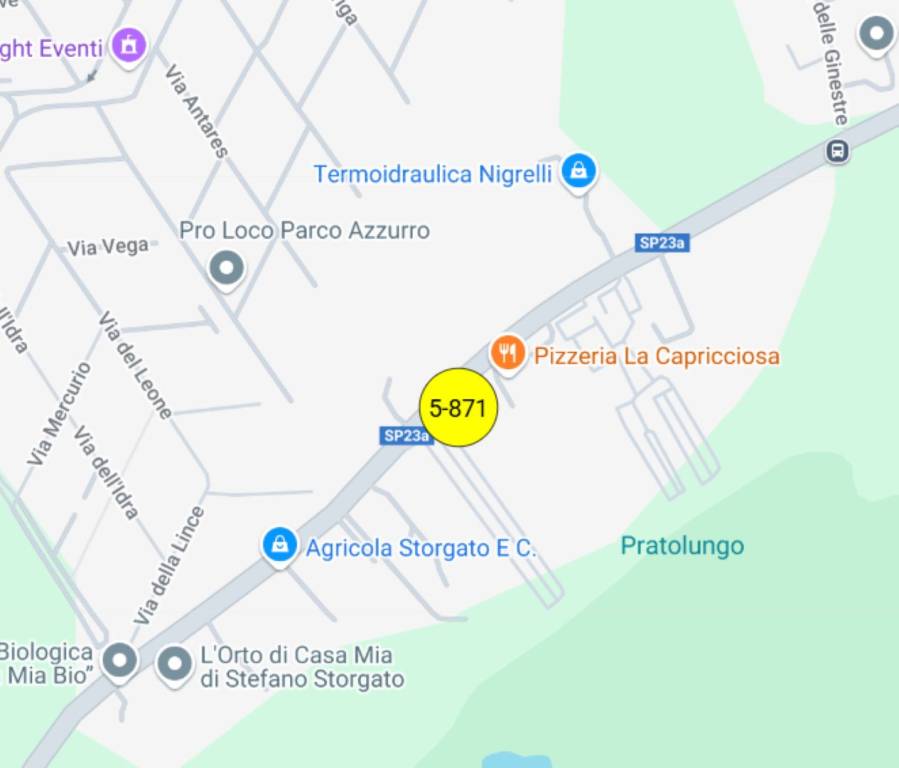Select Agricola Storgato E C. pin
899x768 pixels.
click(280, 545)
